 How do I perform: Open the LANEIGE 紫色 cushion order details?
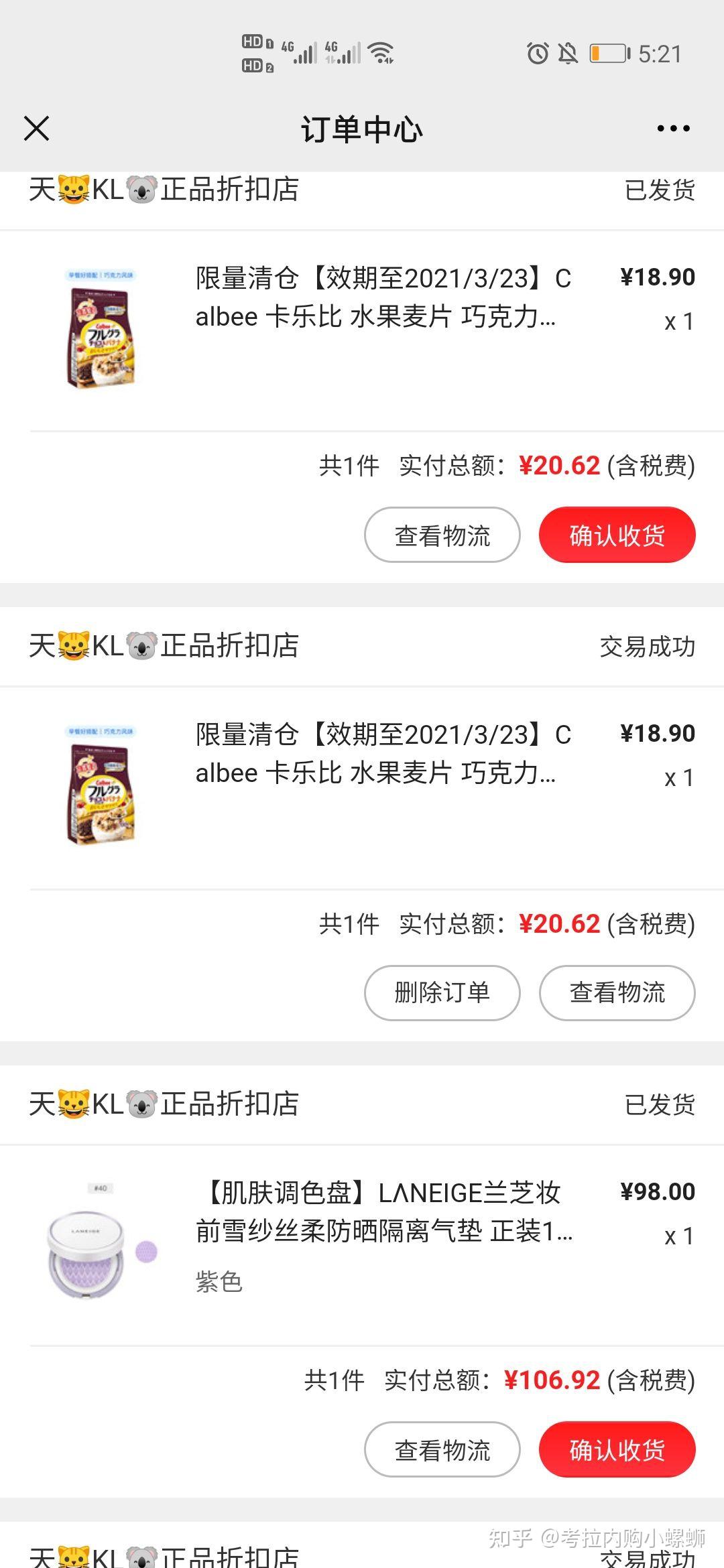[x=382, y=1213]
